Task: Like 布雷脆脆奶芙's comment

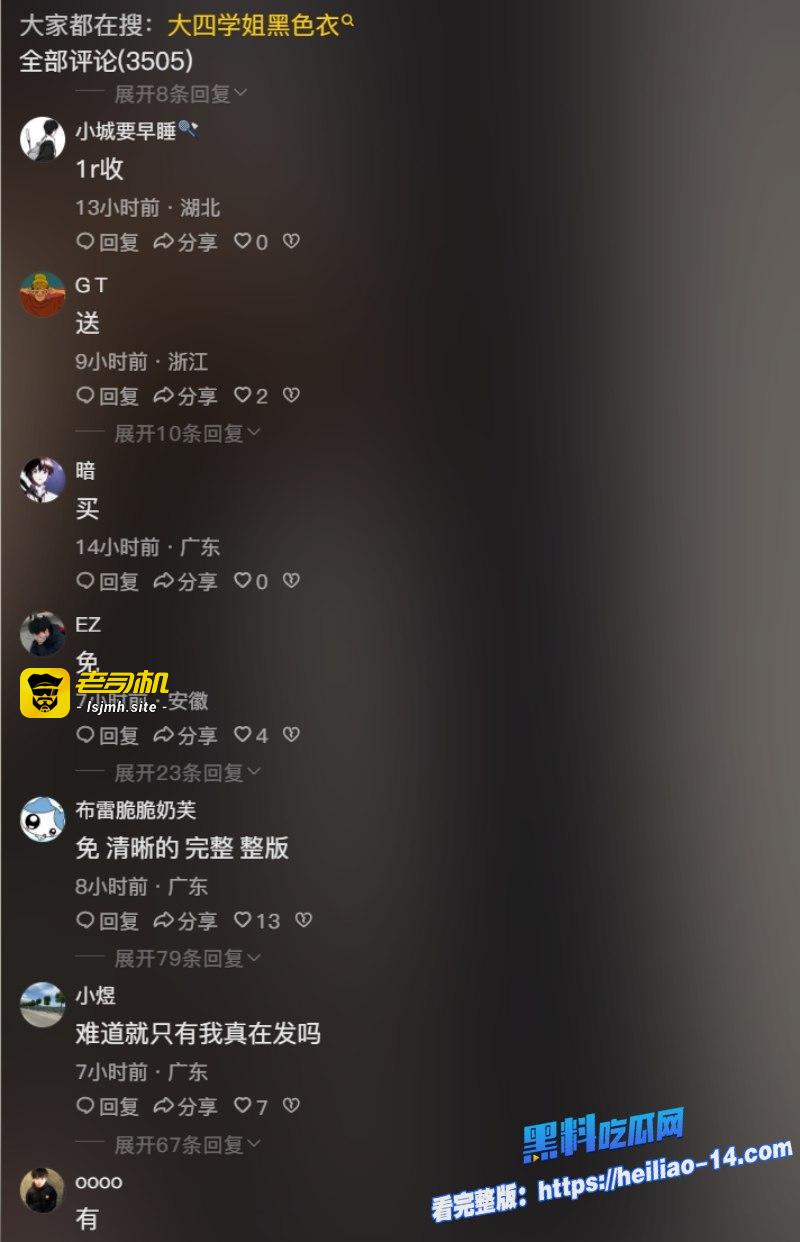Action: [x=256, y=920]
